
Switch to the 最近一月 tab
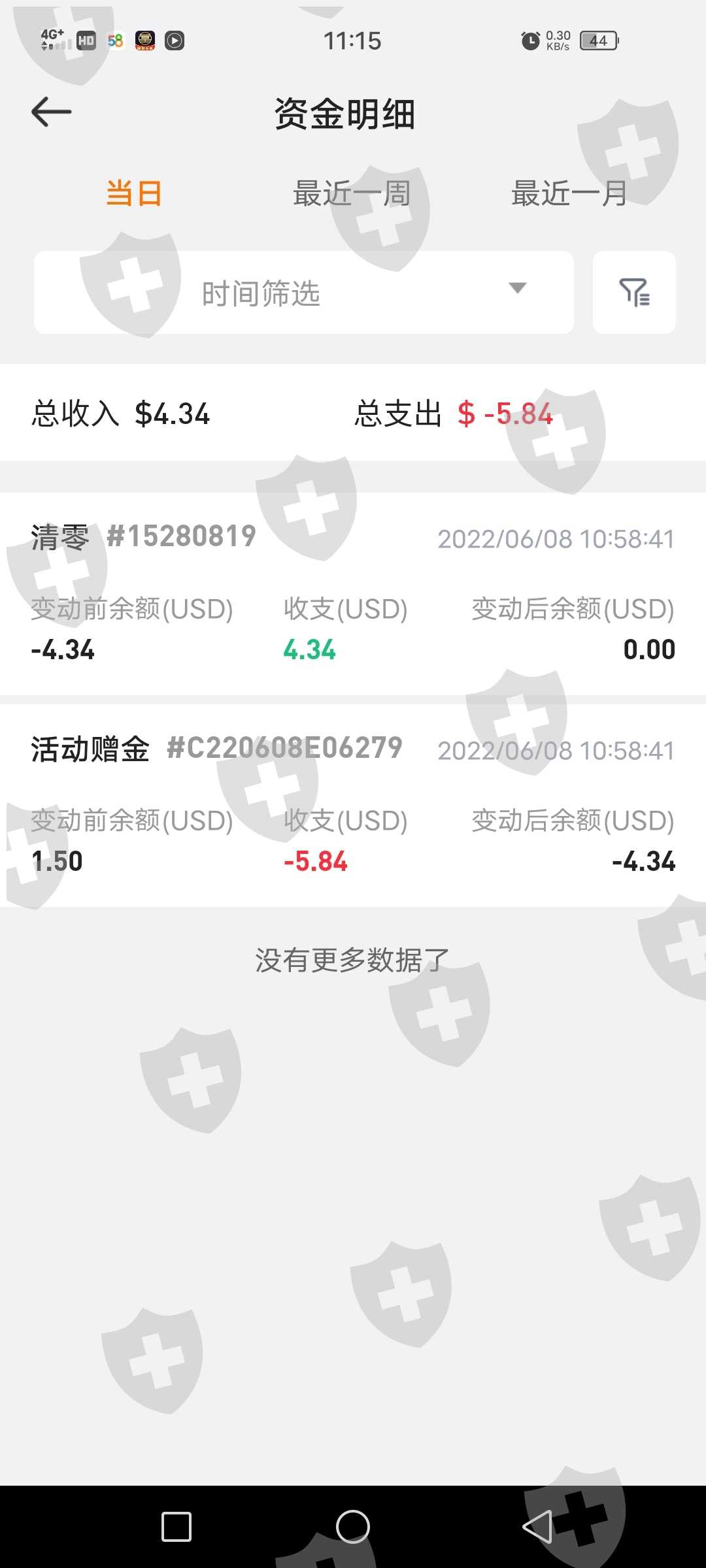pyautogui.click(x=569, y=194)
